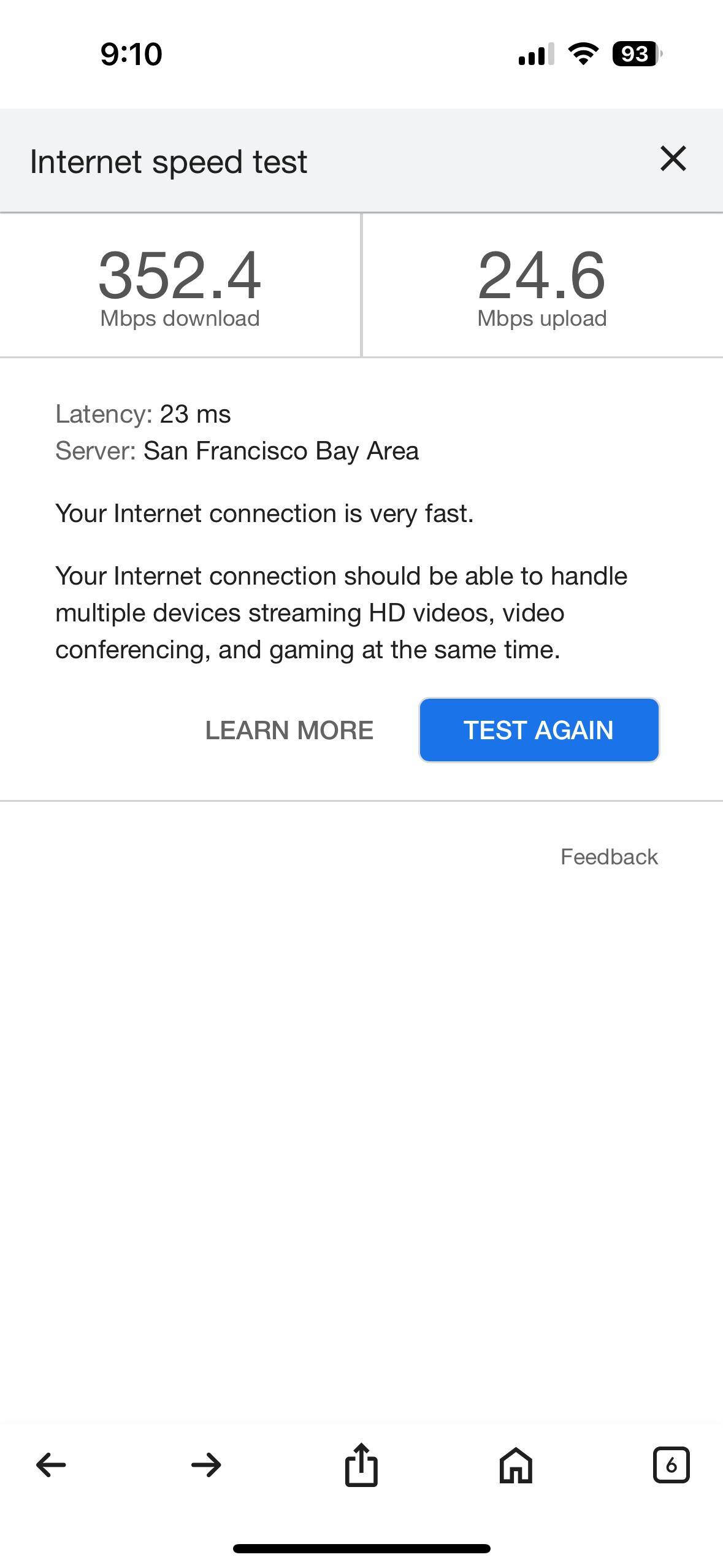Tap the Internet speed test header
This screenshot has height=1568, width=723.
coord(169,161)
